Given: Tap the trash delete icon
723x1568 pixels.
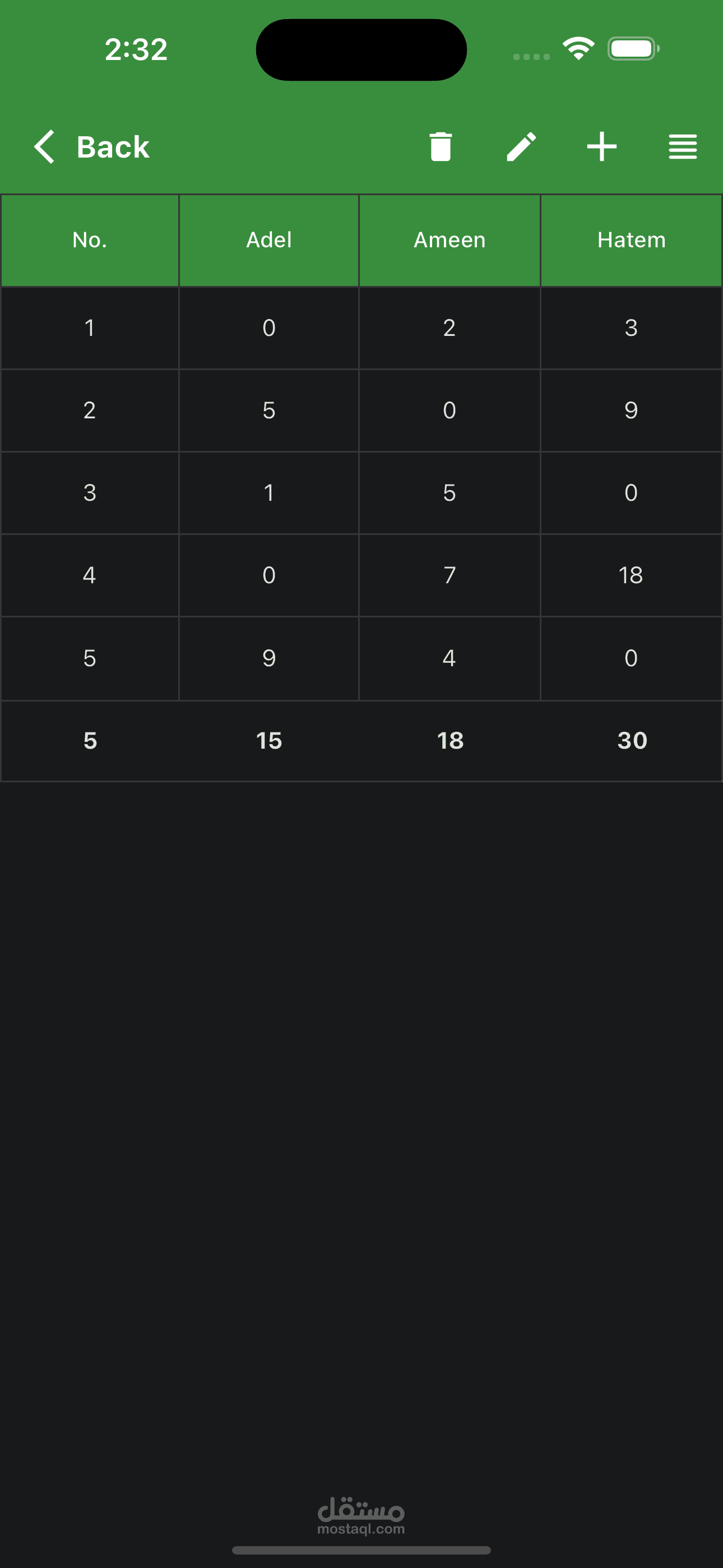Looking at the screenshot, I should click(x=441, y=147).
